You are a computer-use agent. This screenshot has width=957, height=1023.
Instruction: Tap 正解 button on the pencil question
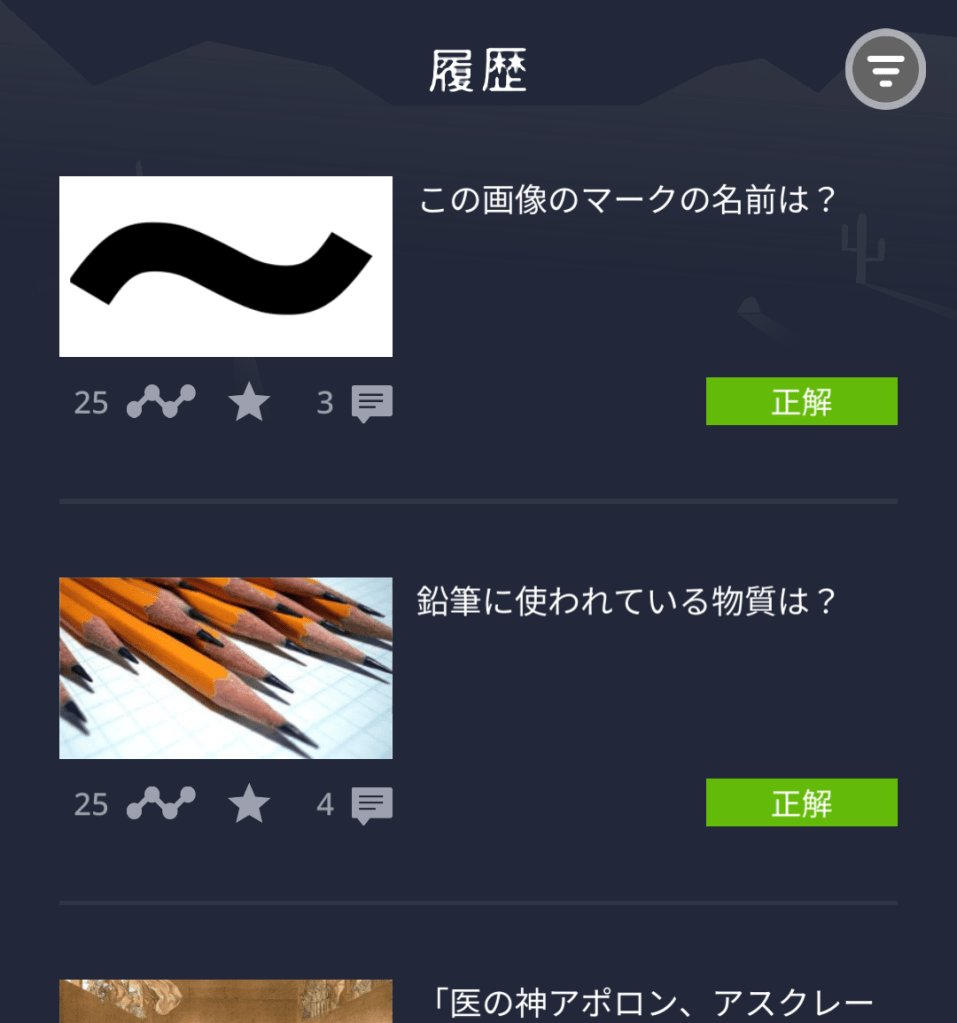click(801, 802)
